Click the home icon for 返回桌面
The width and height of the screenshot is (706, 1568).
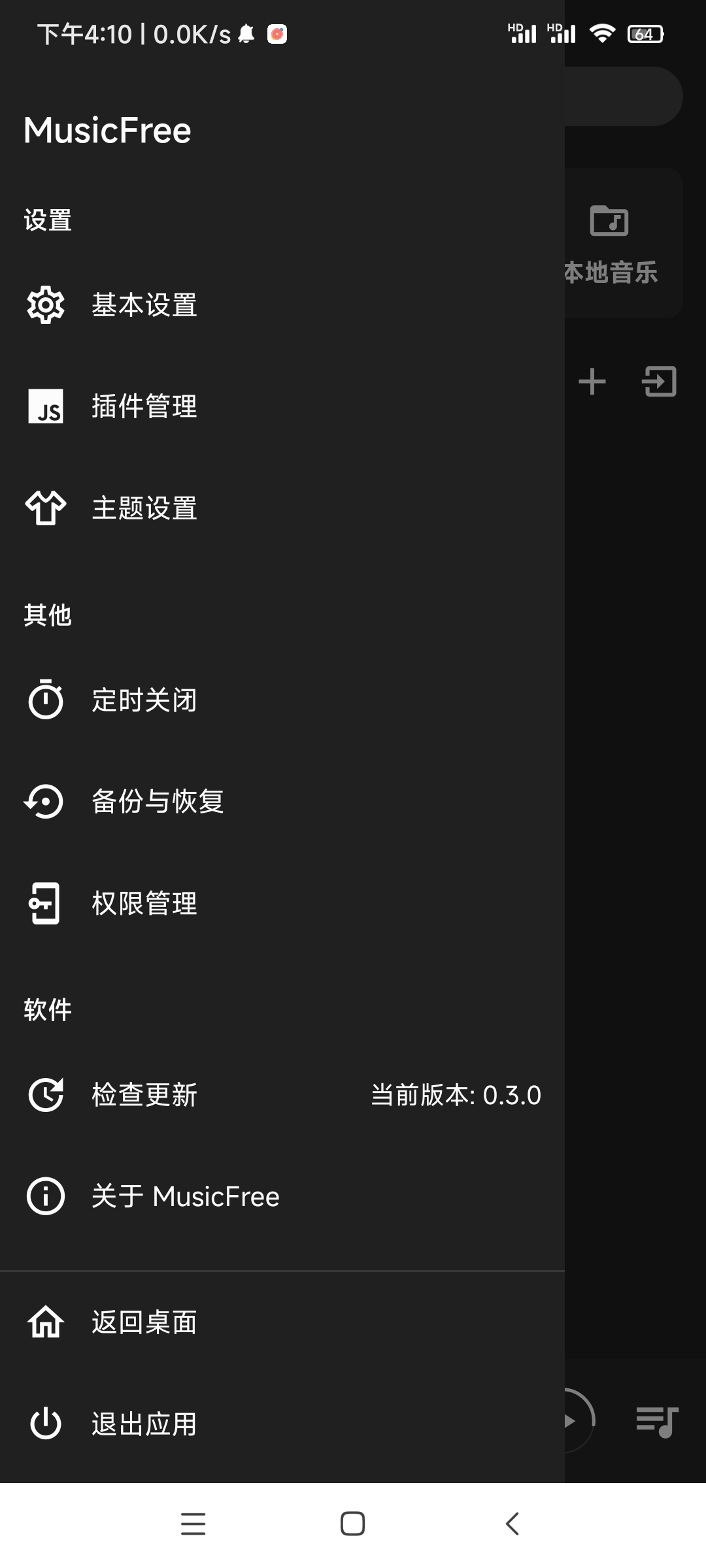point(46,1322)
